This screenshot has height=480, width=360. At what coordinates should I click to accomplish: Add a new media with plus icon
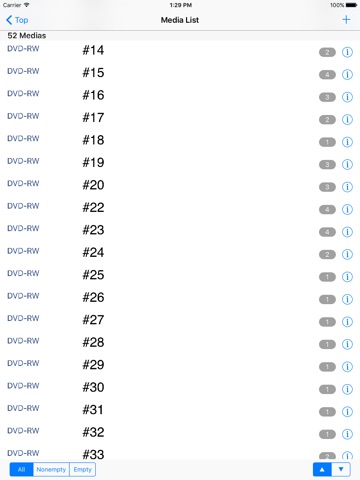pos(346,20)
